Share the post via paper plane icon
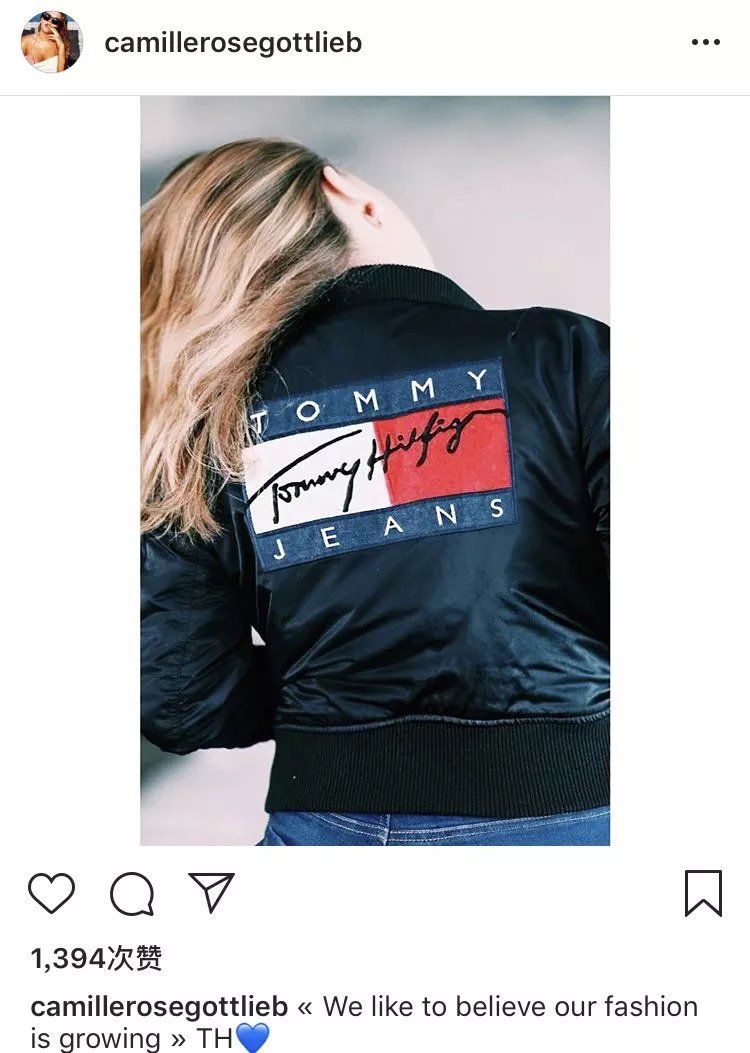Viewport: 750px width, 1053px height. tap(211, 892)
